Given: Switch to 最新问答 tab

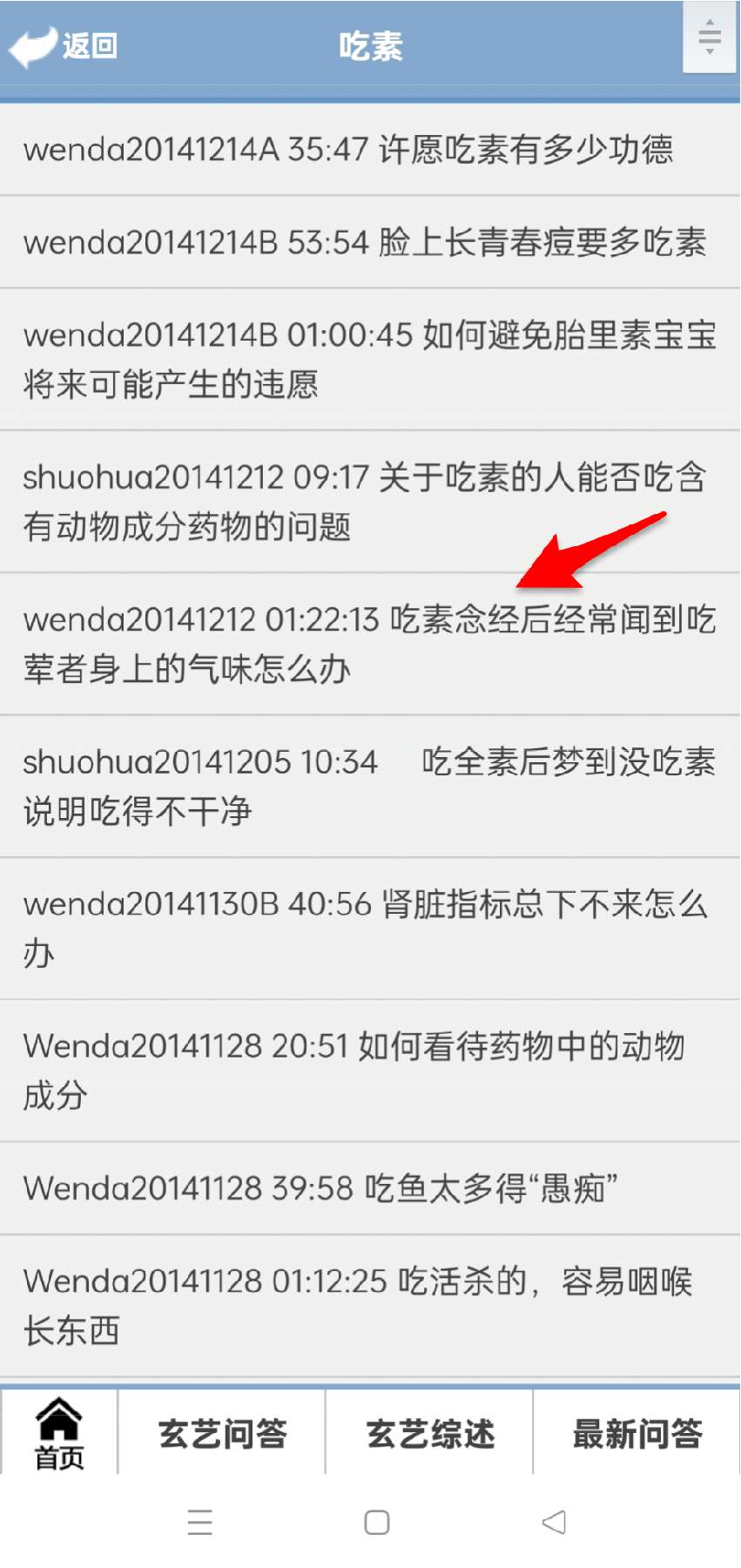Looking at the screenshot, I should pyautogui.click(x=637, y=1432).
